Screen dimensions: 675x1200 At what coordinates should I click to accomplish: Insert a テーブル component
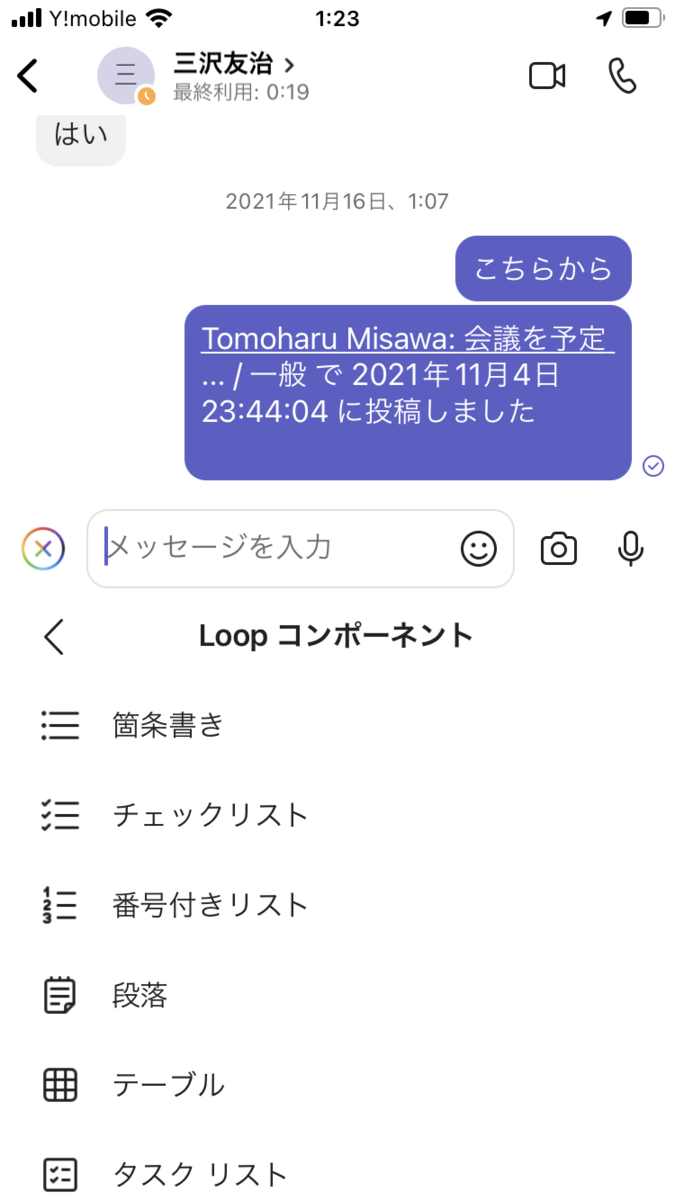[168, 1085]
